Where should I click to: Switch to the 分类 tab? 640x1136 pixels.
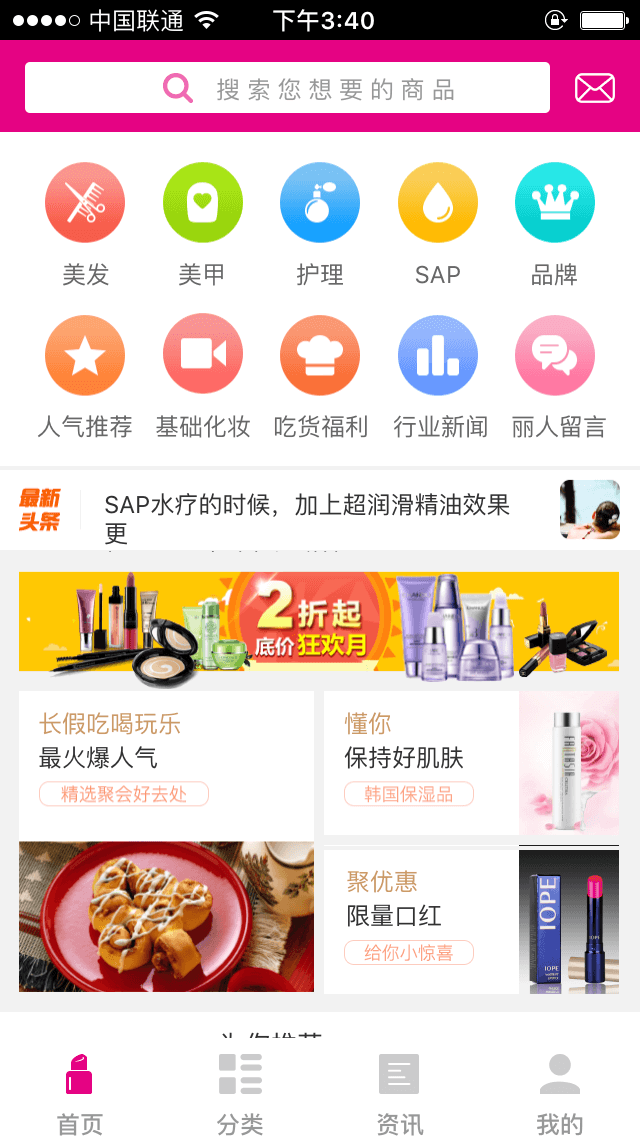pyautogui.click(x=240, y=1092)
